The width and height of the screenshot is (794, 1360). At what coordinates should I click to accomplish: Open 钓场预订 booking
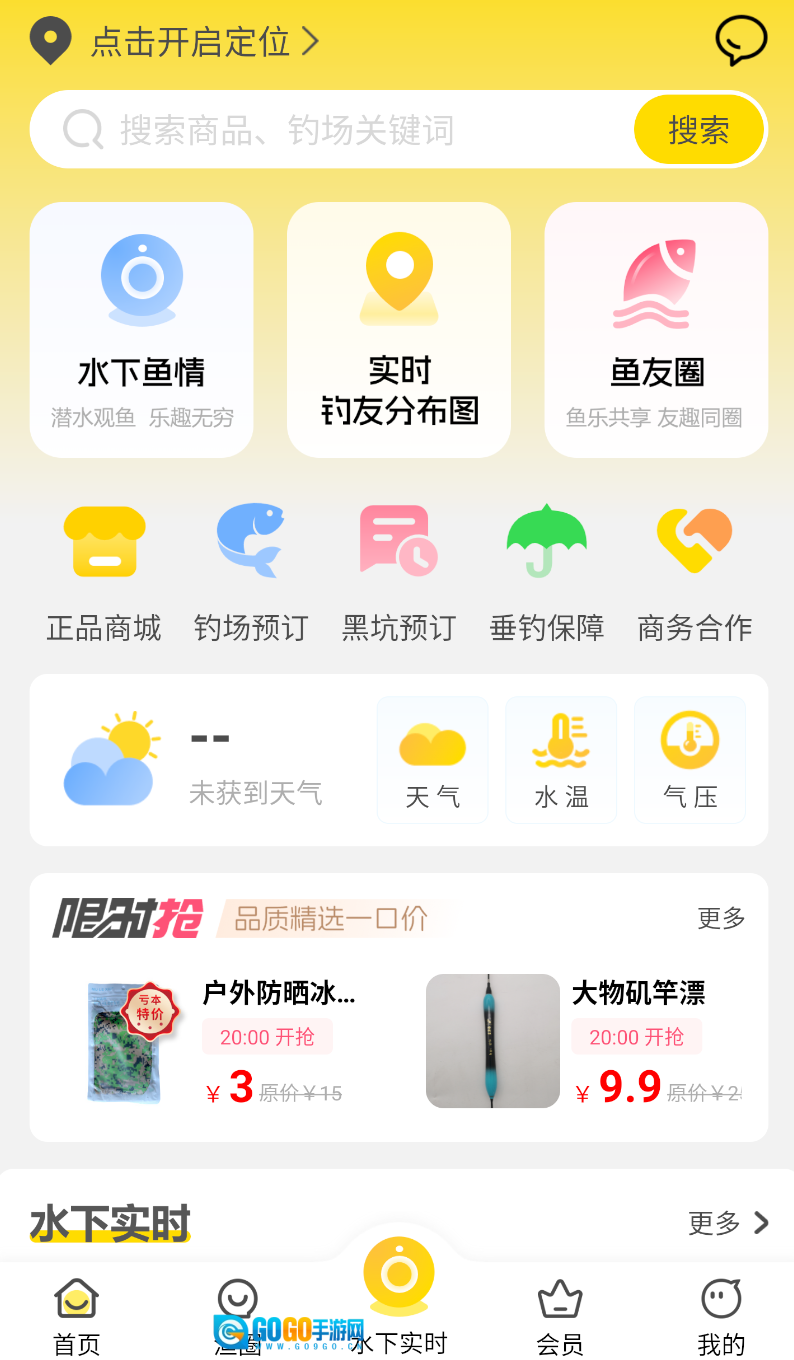coord(251,572)
